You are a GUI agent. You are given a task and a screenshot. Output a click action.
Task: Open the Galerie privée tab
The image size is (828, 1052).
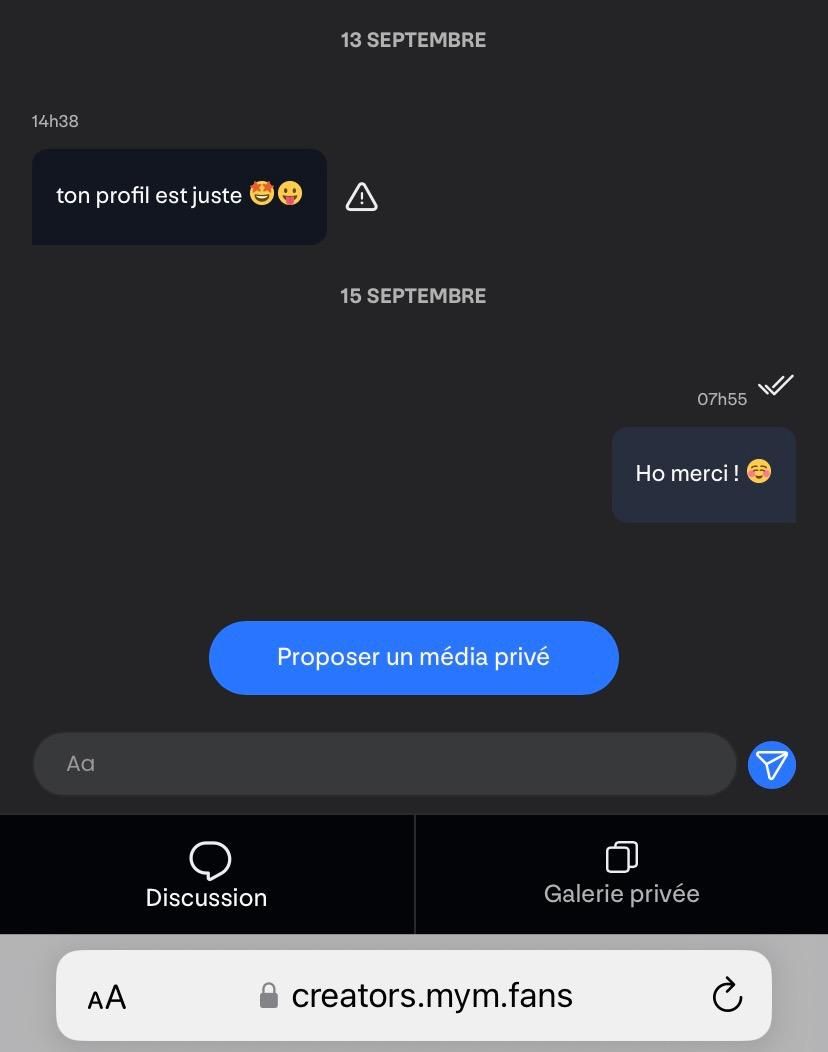(621, 875)
